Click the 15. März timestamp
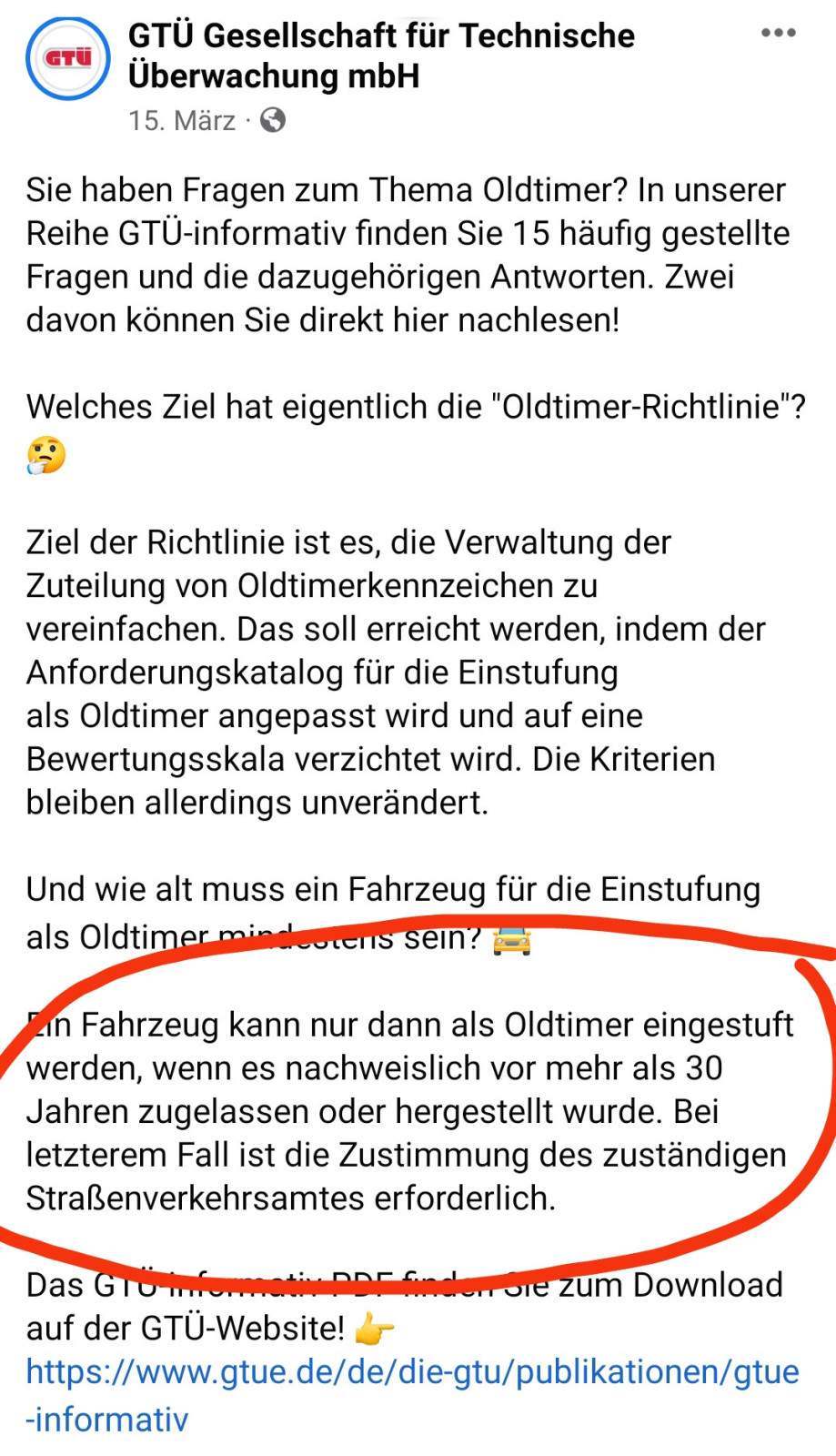The height and width of the screenshot is (1456, 836). [x=182, y=118]
